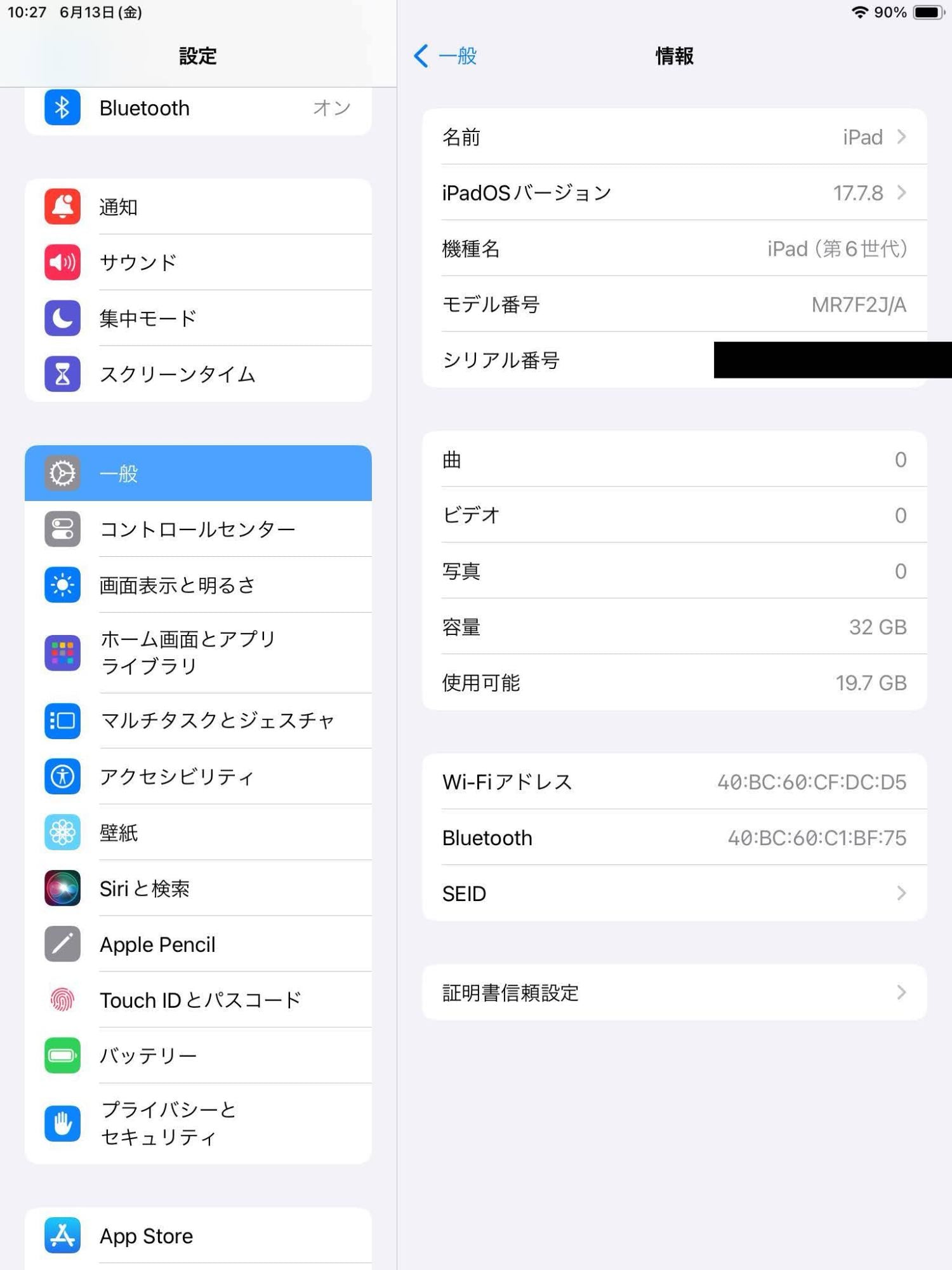The image size is (952, 1270).
Task: Open the SEID row
Action: (x=674, y=893)
